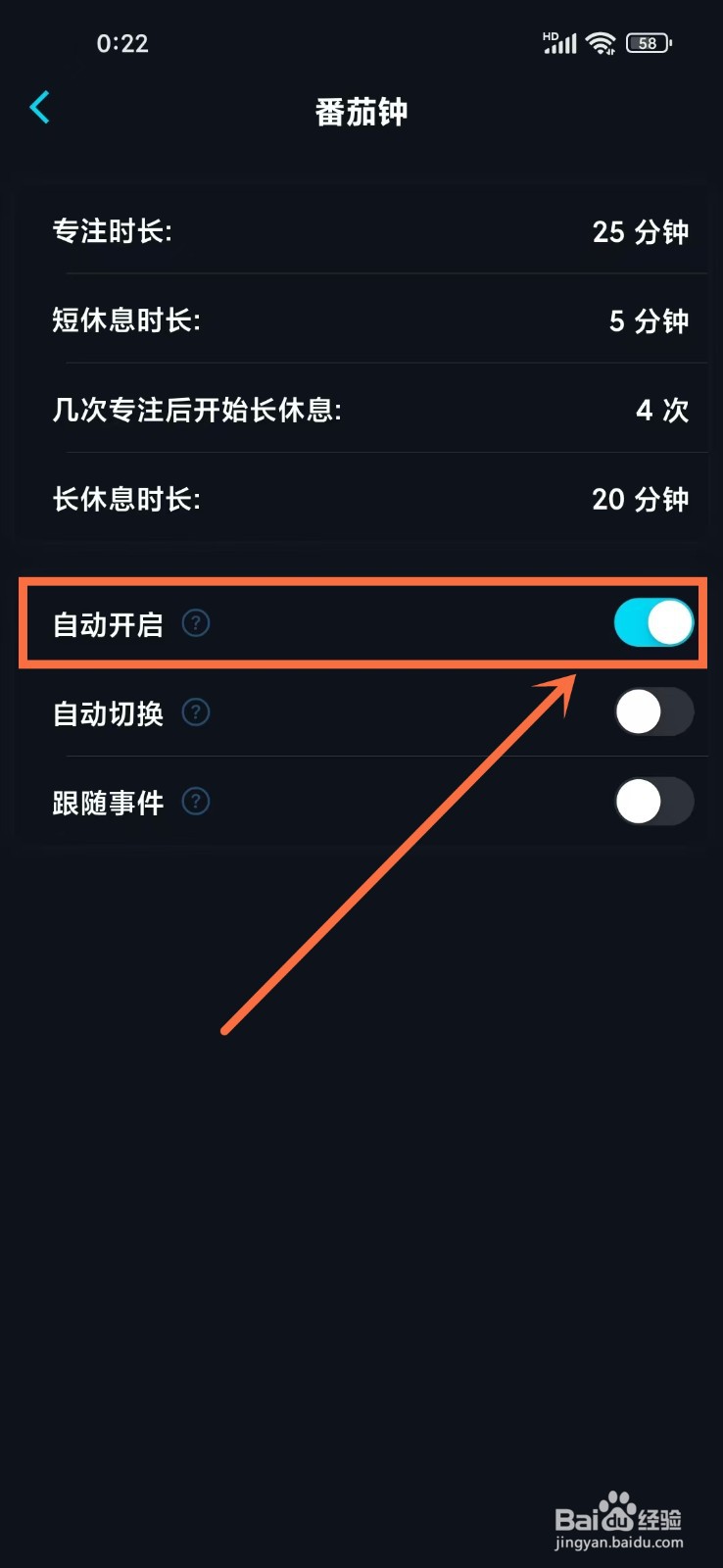
Task: Adjust the 4 次 long-break count
Action: pyautogui.click(x=660, y=410)
